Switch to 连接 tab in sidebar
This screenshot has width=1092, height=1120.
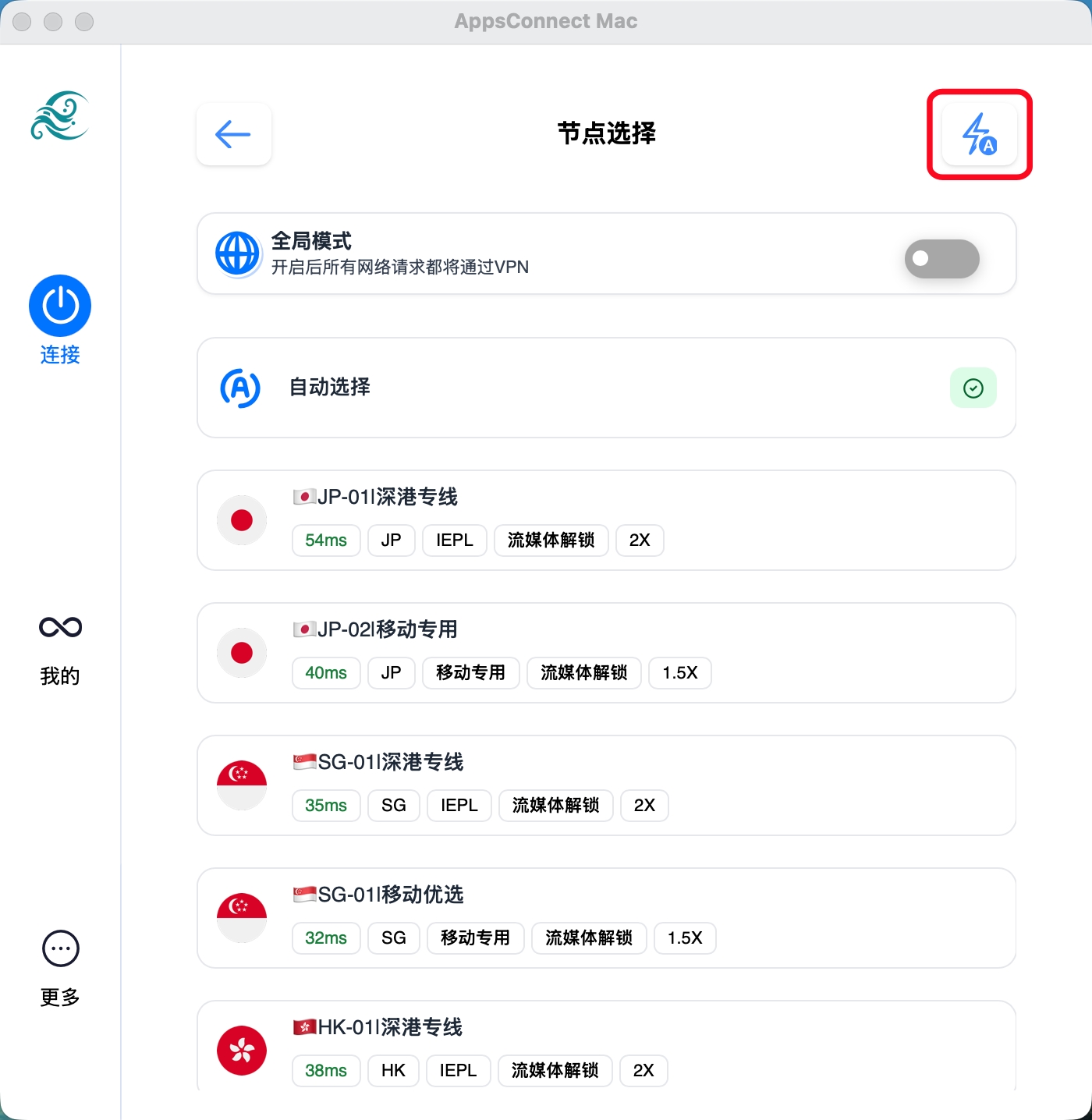point(60,320)
